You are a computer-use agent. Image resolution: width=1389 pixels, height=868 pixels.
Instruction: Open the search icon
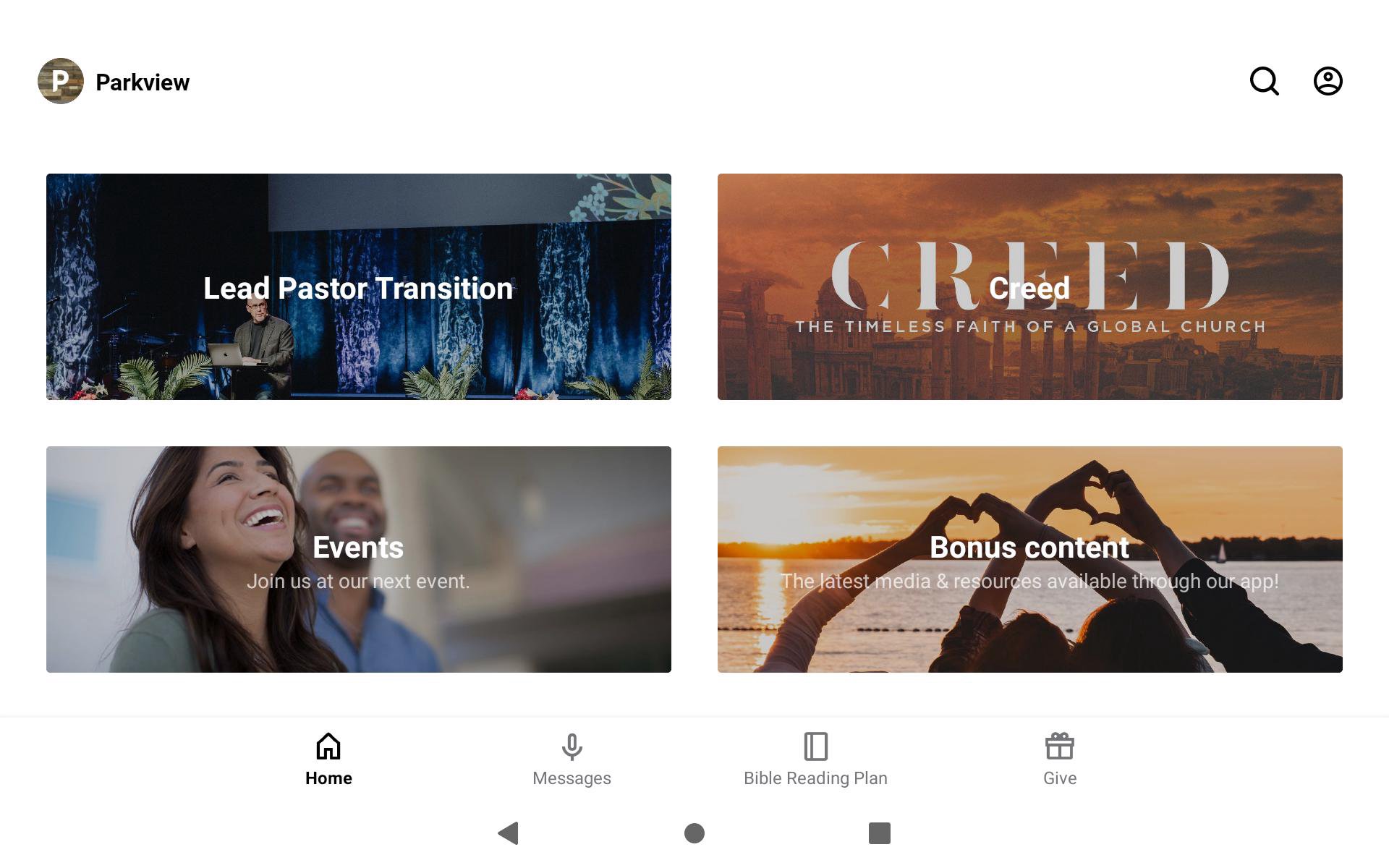pyautogui.click(x=1264, y=81)
